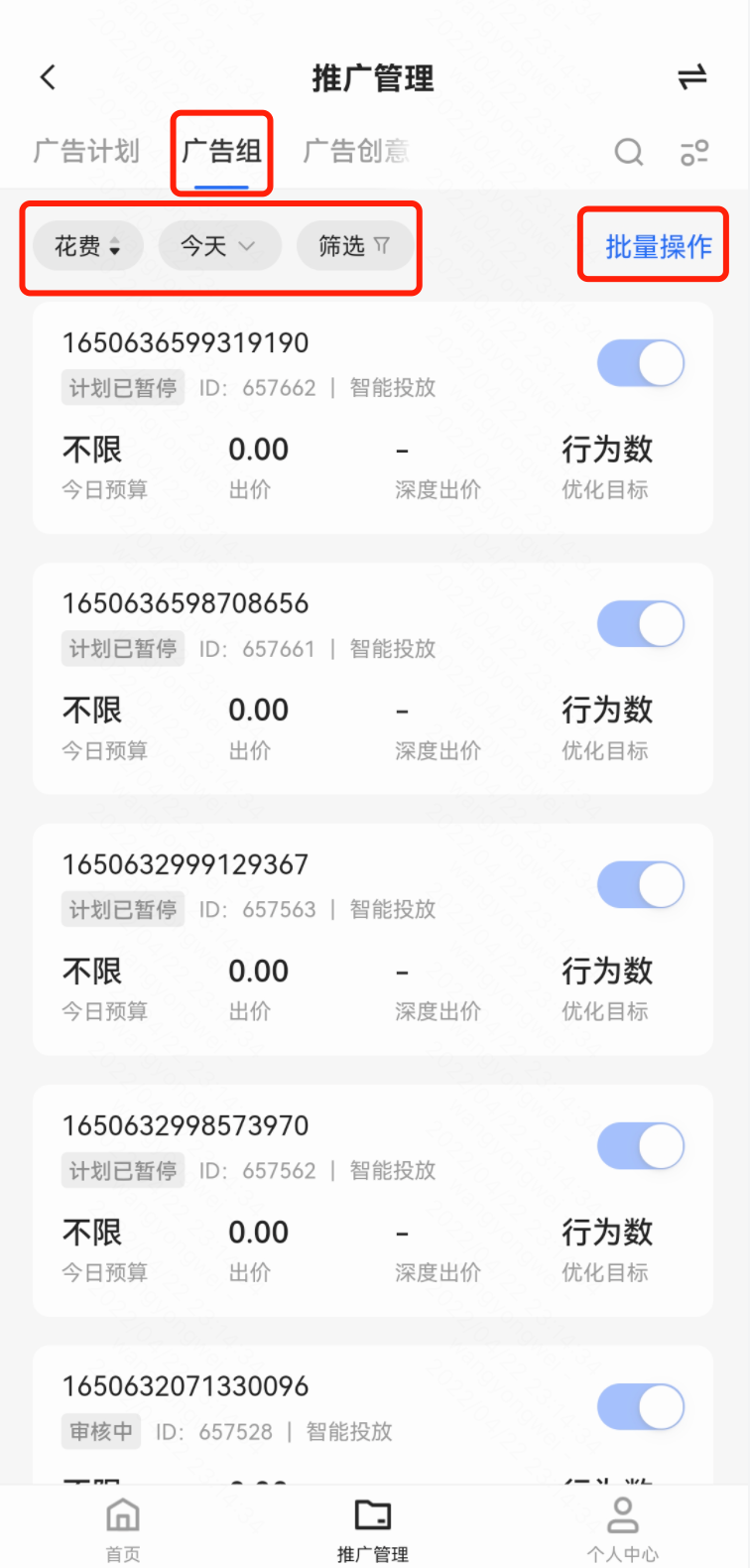Disable the switch for ad group 1650636598708656

641,623
